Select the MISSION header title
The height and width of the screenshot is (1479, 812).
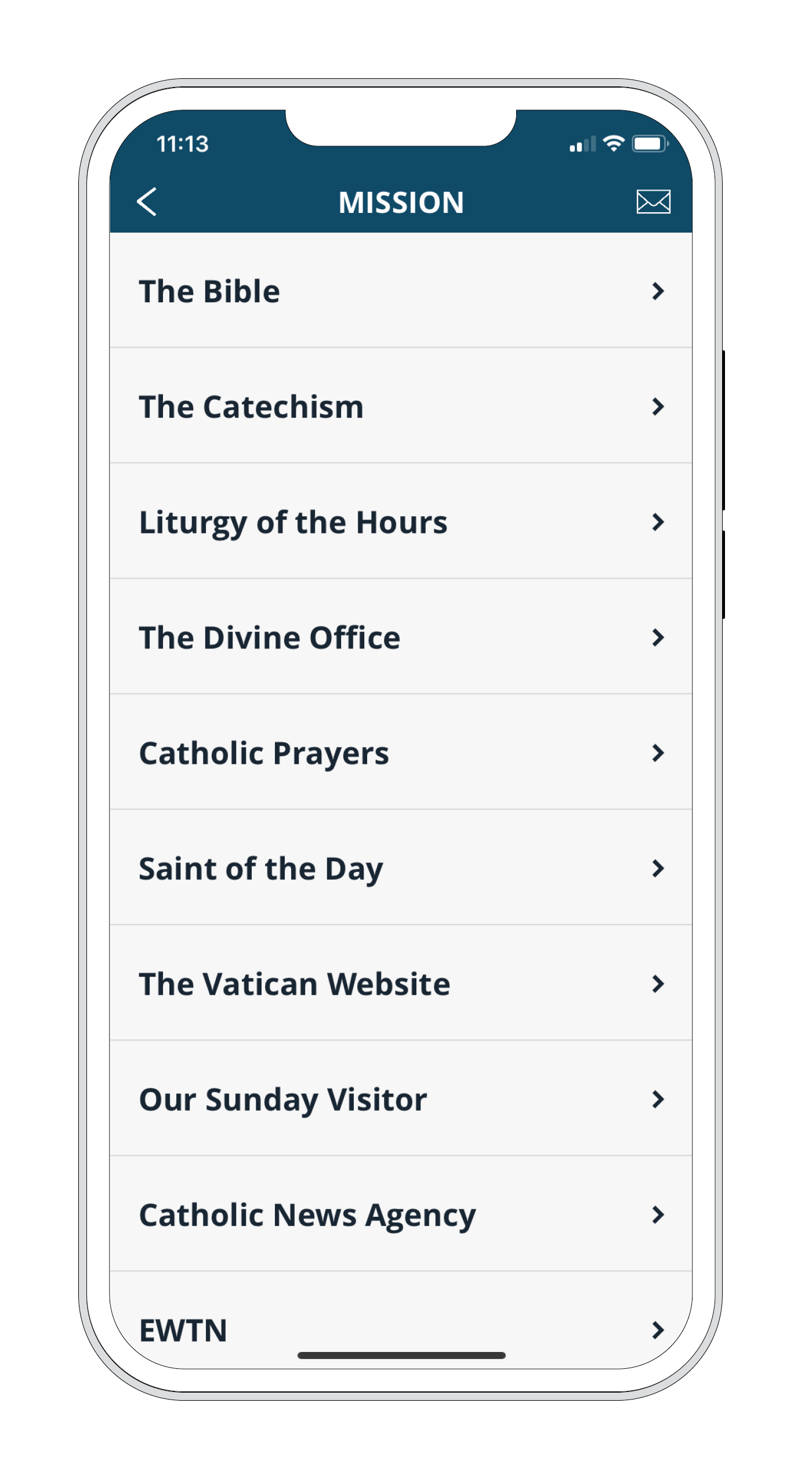(x=400, y=202)
